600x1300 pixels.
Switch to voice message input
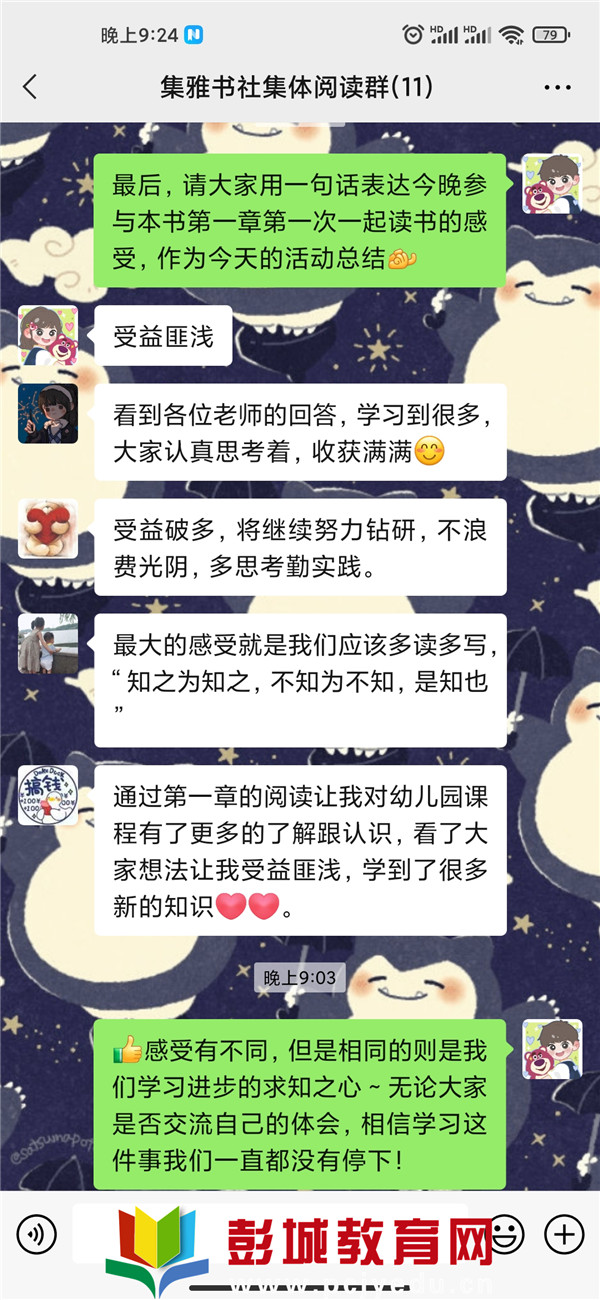pyautogui.click(x=36, y=1234)
